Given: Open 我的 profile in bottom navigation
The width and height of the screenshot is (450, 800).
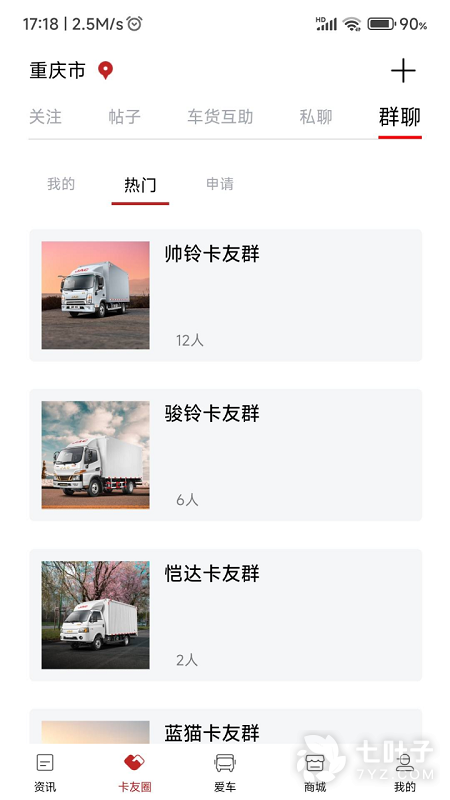Looking at the screenshot, I should coord(405,772).
